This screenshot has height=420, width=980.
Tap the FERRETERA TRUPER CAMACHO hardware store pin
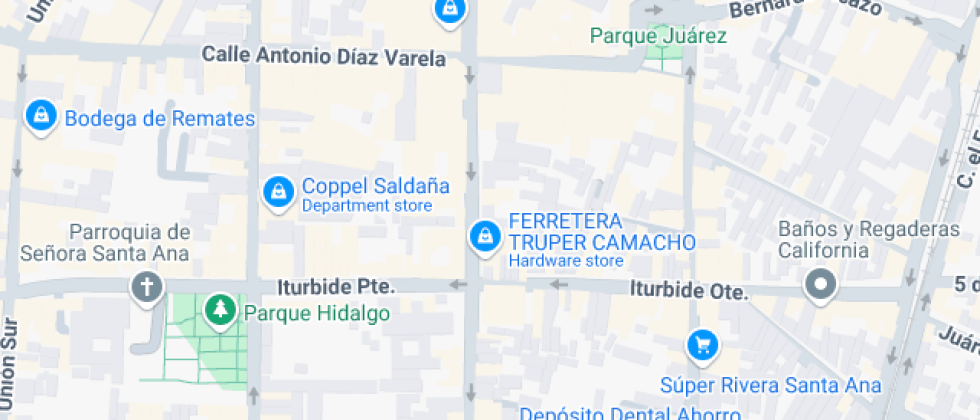click(485, 237)
